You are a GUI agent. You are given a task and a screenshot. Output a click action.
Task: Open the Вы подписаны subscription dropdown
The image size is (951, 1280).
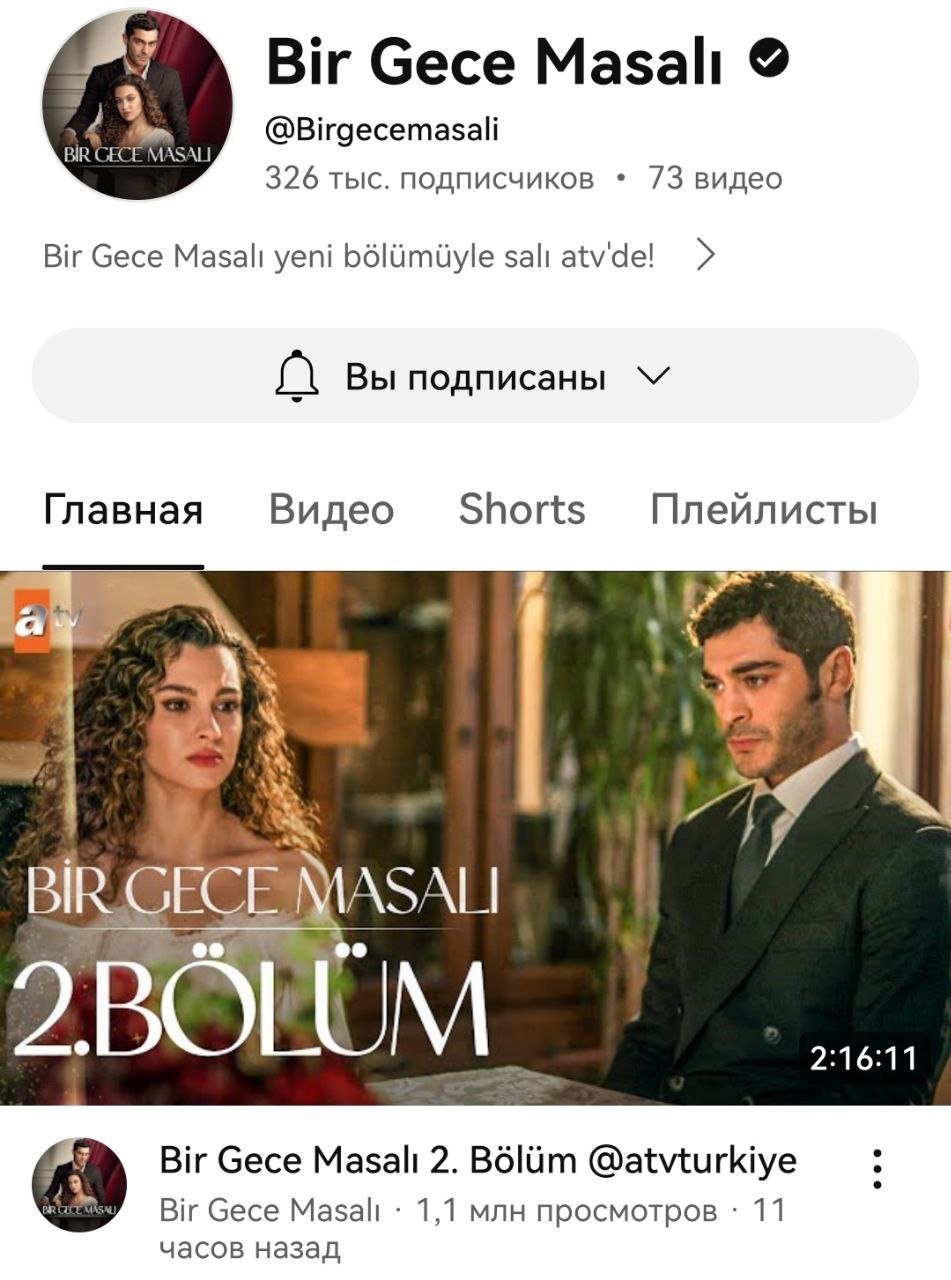pos(475,377)
